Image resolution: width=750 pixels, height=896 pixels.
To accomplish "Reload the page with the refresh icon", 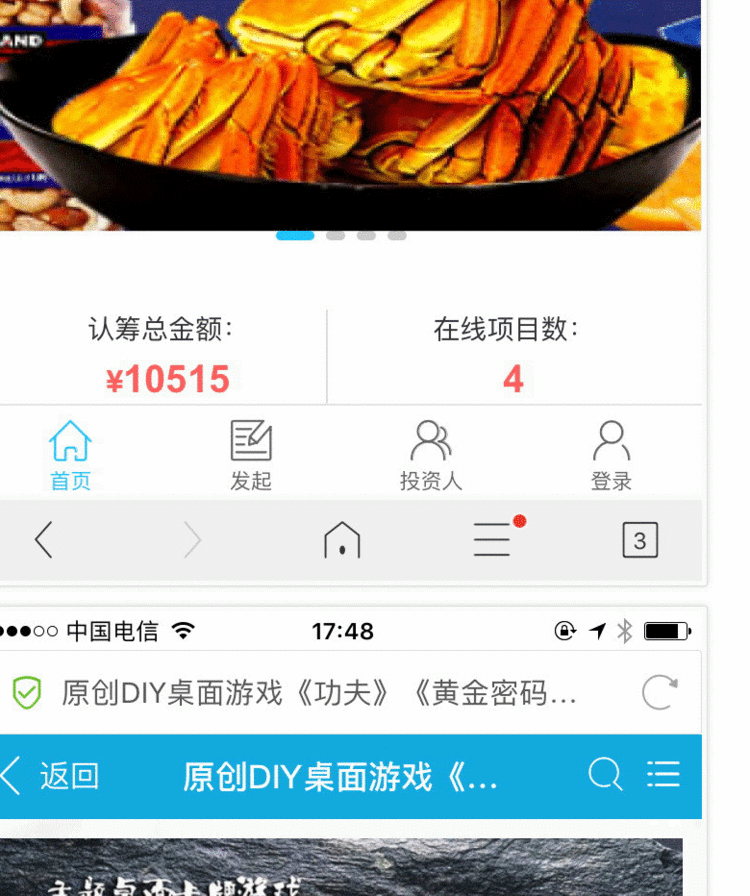I will (660, 693).
